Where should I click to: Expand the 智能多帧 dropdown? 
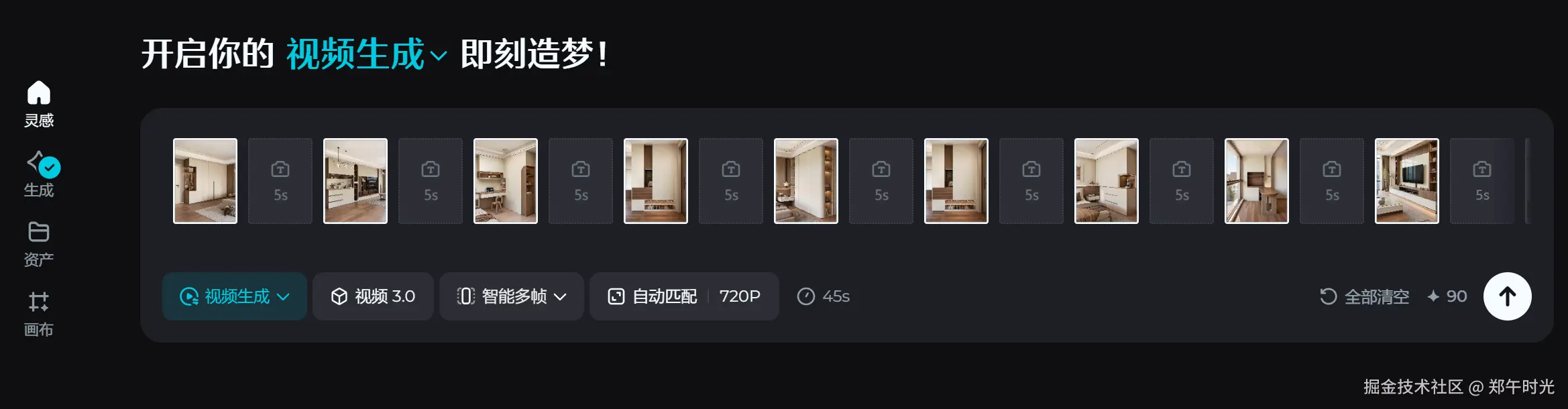512,296
